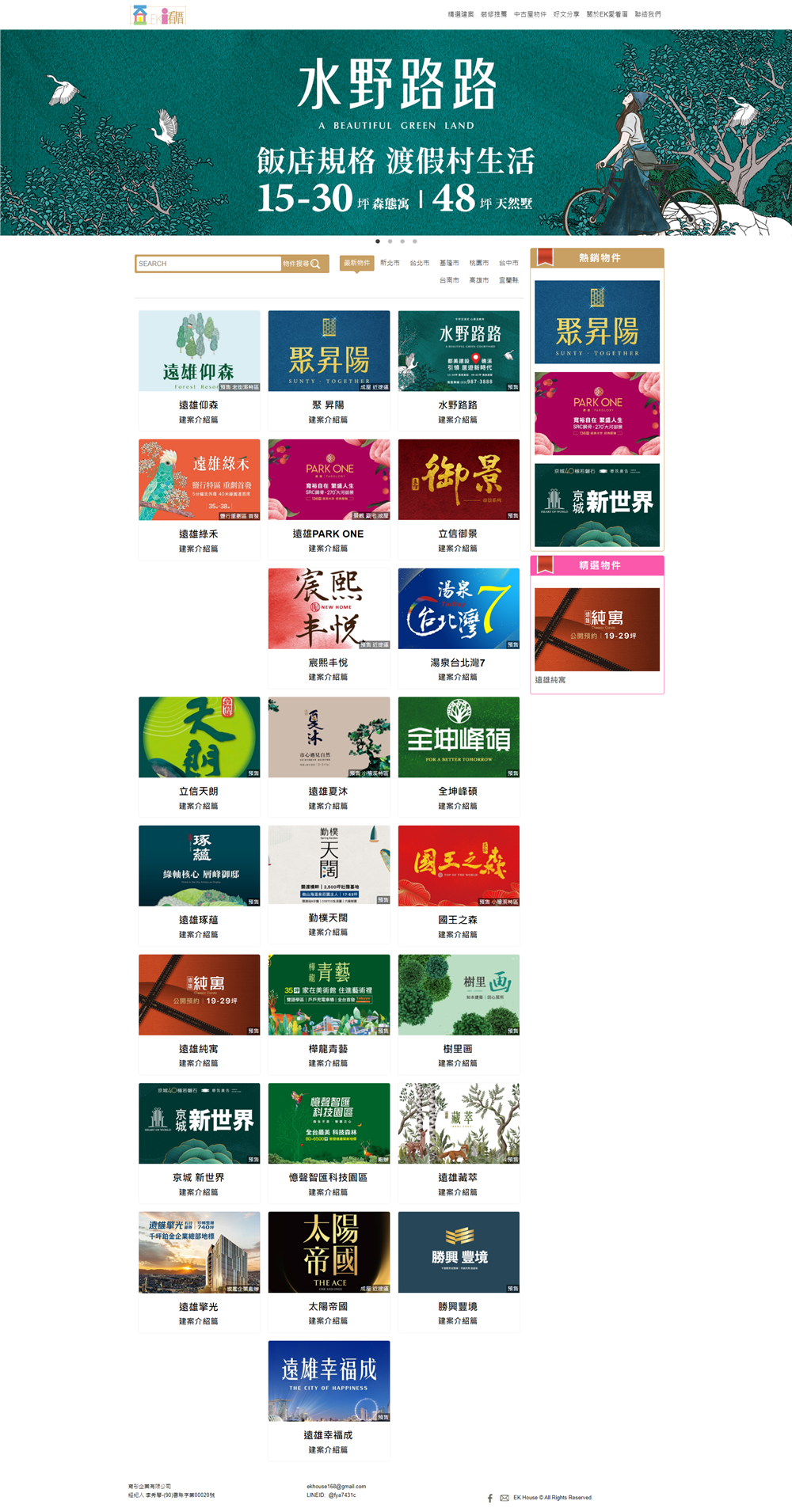Tap the email envelope icon in footer
This screenshot has height=1512, width=792.
click(505, 1498)
